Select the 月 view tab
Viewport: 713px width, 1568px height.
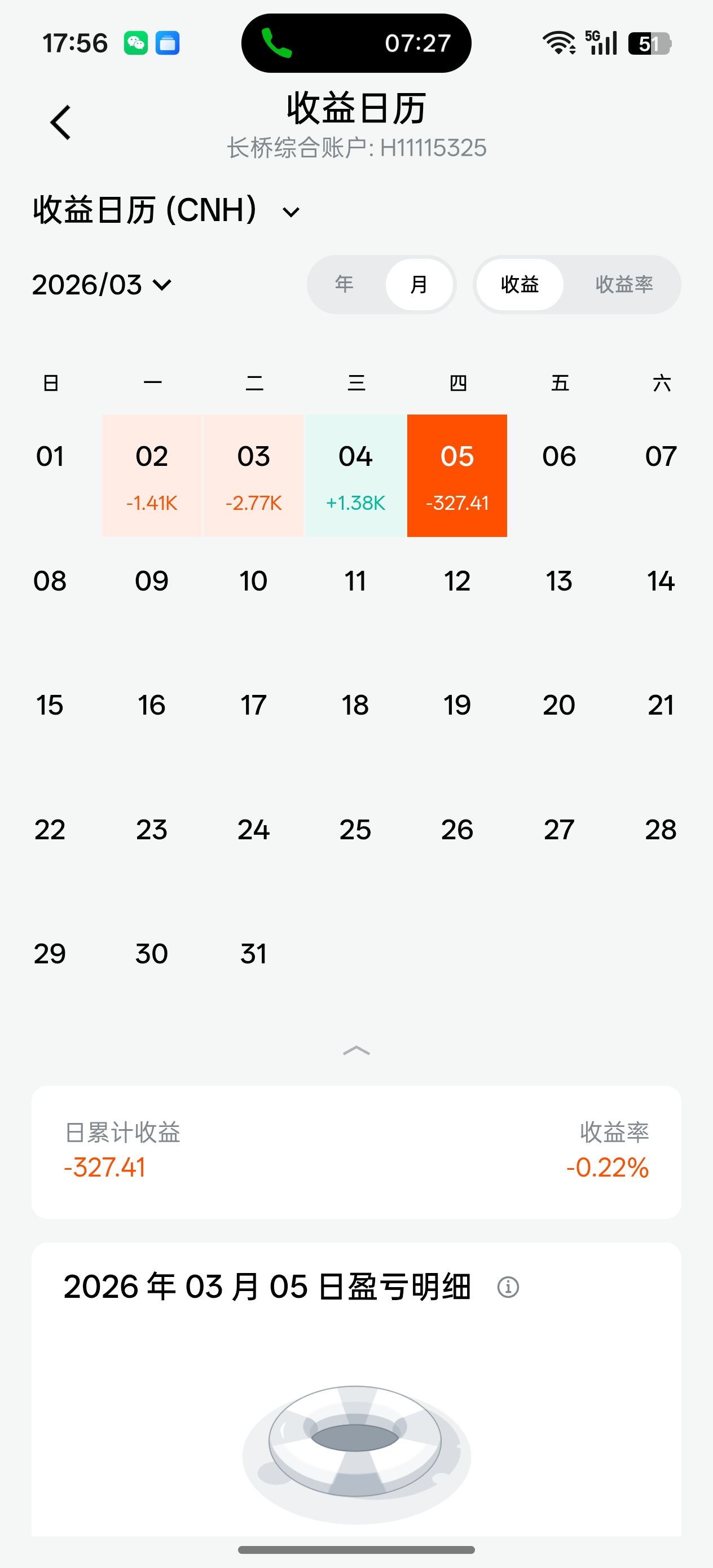click(x=419, y=284)
